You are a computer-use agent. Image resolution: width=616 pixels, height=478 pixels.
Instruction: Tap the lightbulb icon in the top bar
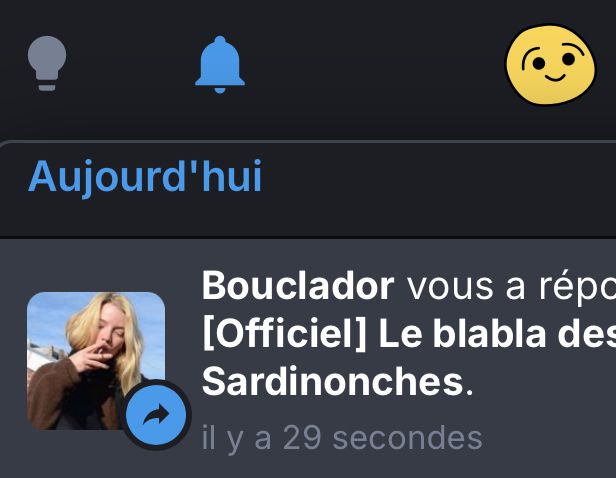coord(47,64)
